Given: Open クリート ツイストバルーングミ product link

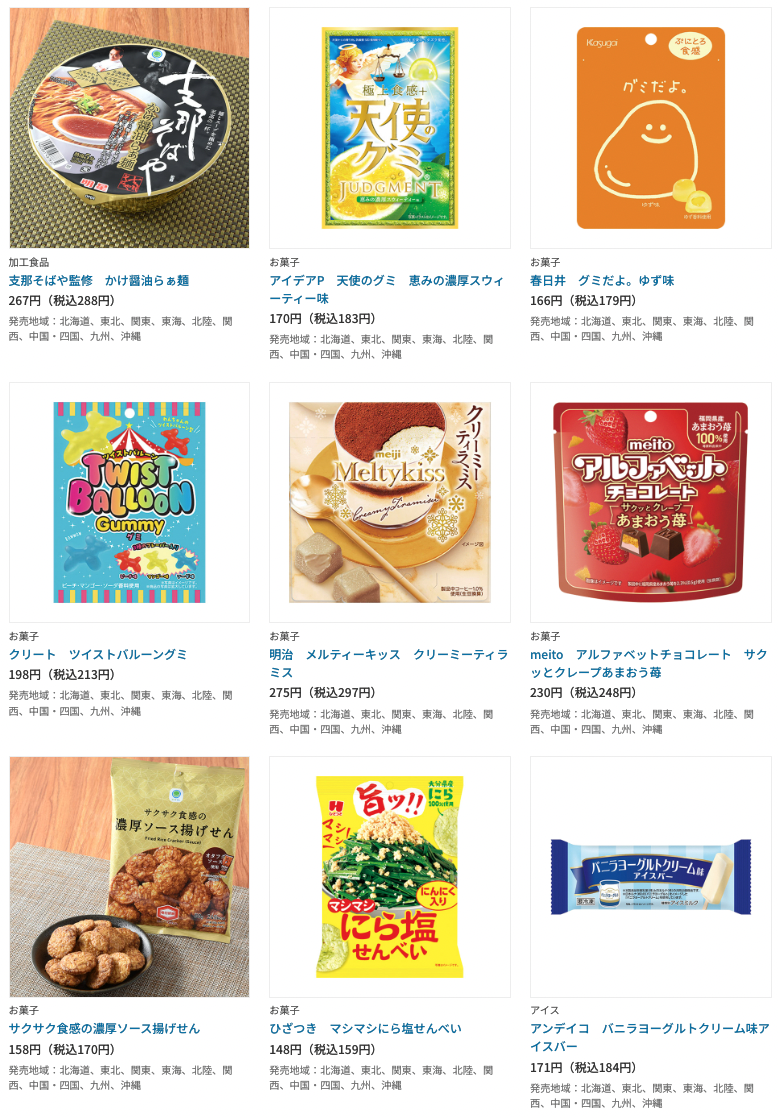Looking at the screenshot, I should [98, 655].
